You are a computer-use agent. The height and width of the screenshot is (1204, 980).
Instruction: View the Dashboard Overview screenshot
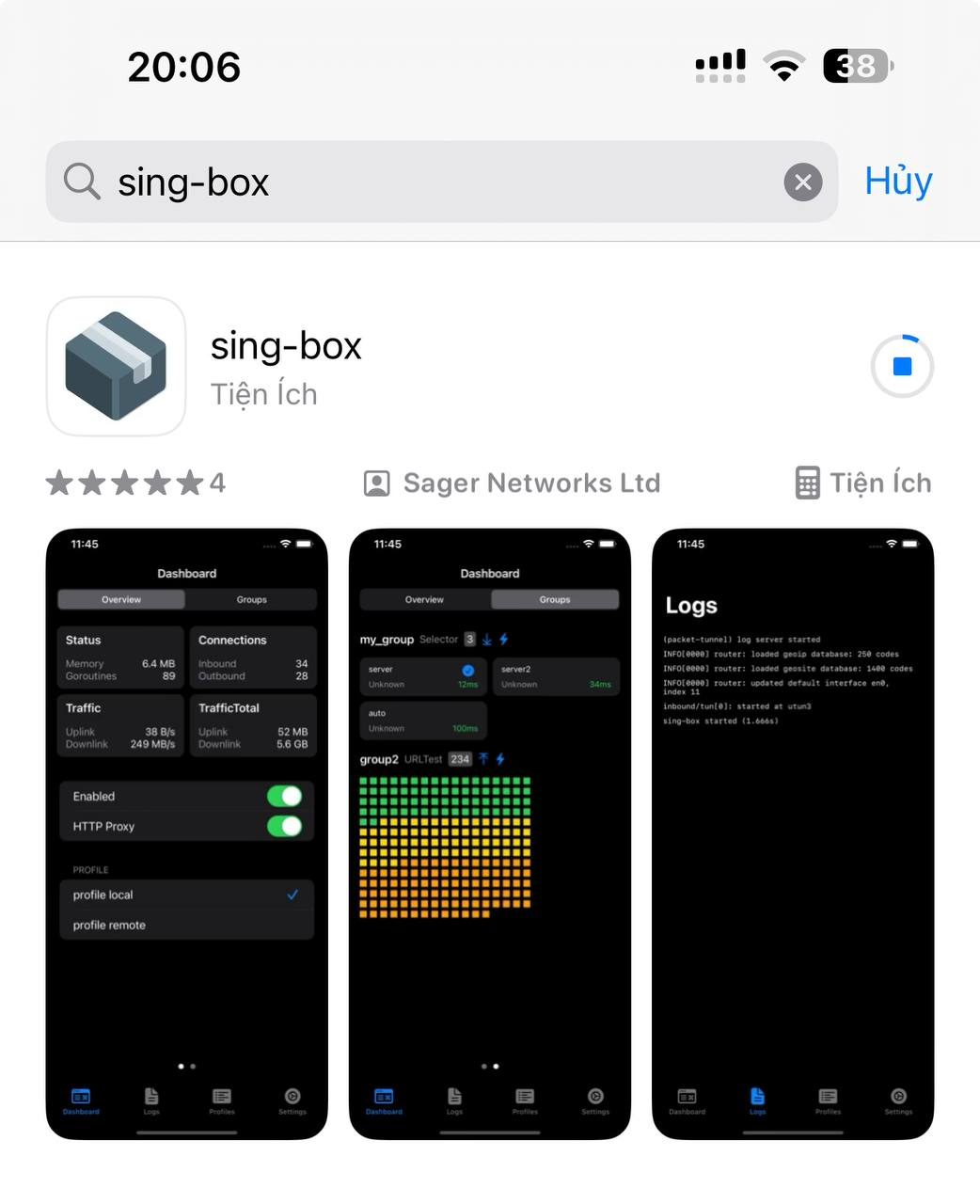tap(186, 833)
